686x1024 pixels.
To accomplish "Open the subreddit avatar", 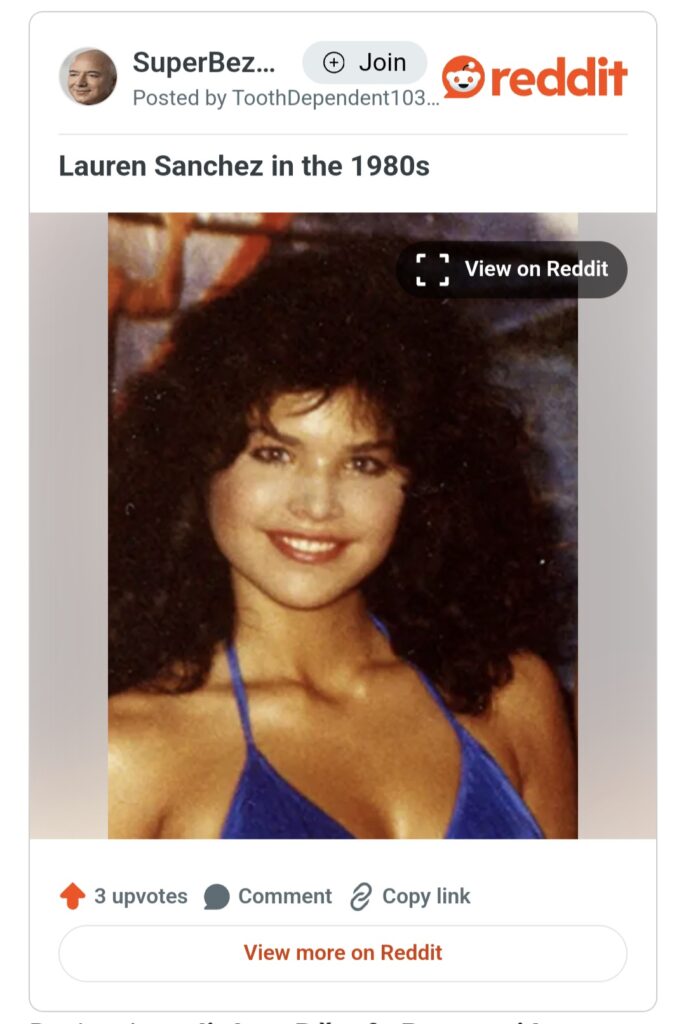I will (x=88, y=77).
